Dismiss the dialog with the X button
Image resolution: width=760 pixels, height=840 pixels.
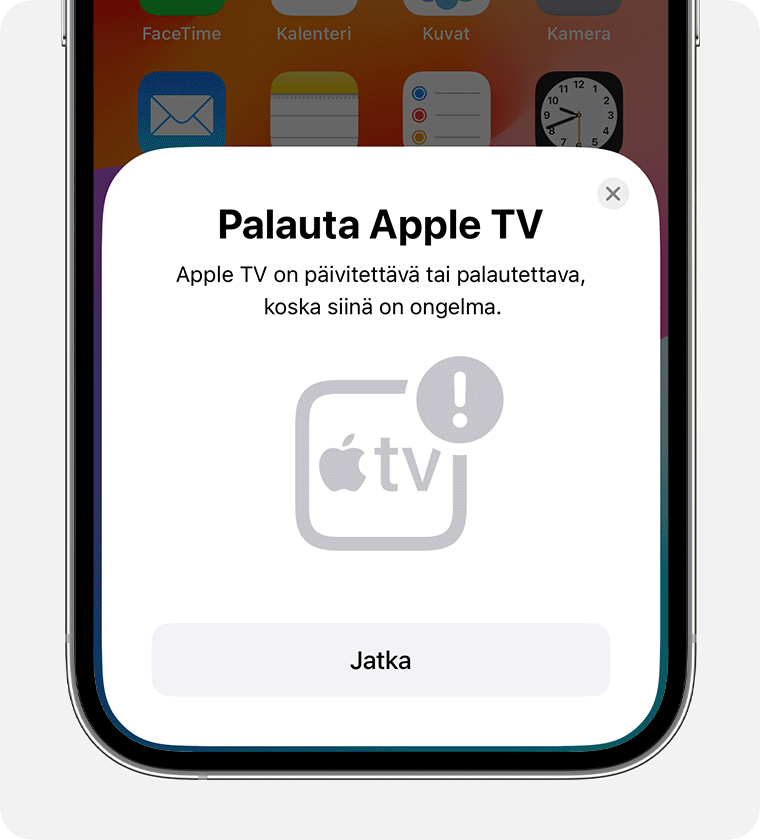[613, 194]
